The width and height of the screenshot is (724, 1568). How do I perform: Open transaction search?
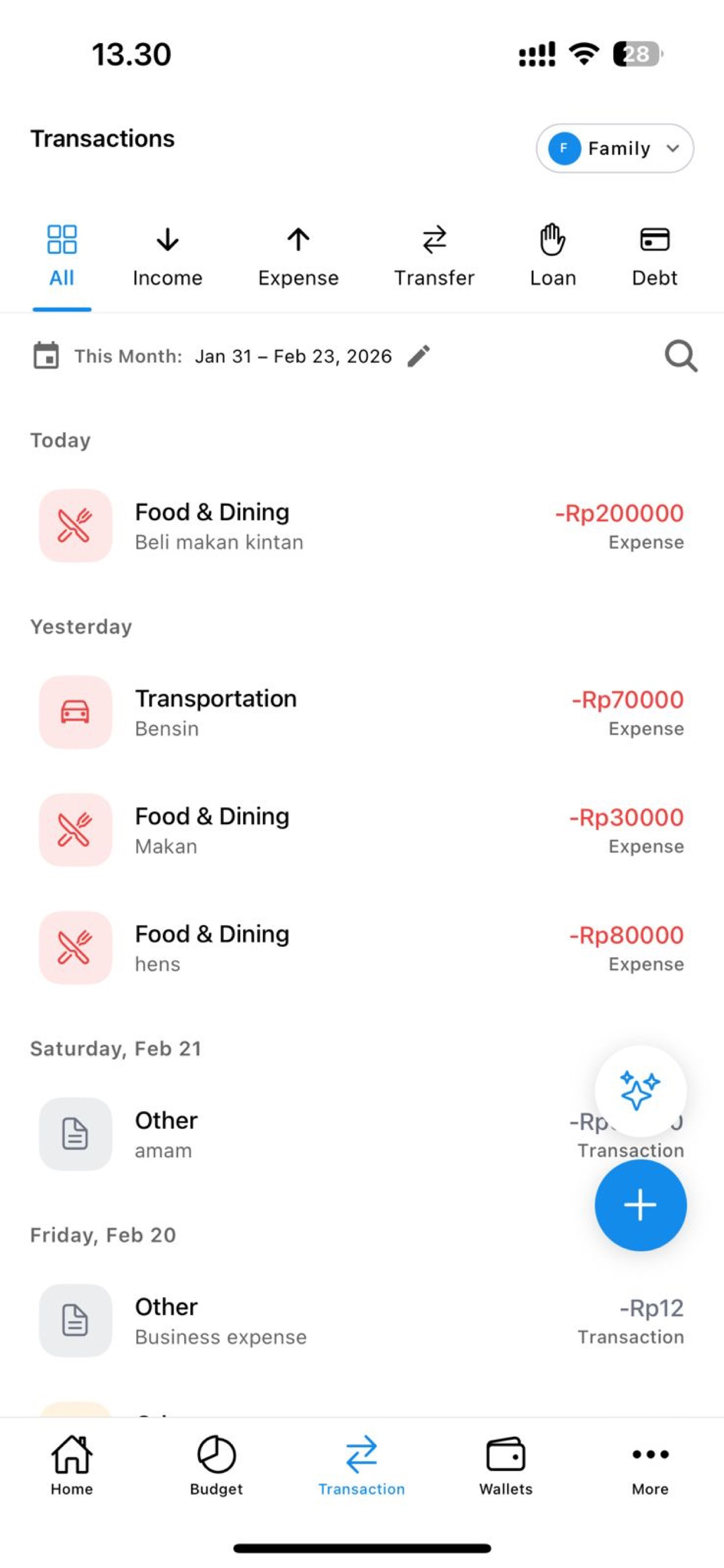tap(681, 356)
